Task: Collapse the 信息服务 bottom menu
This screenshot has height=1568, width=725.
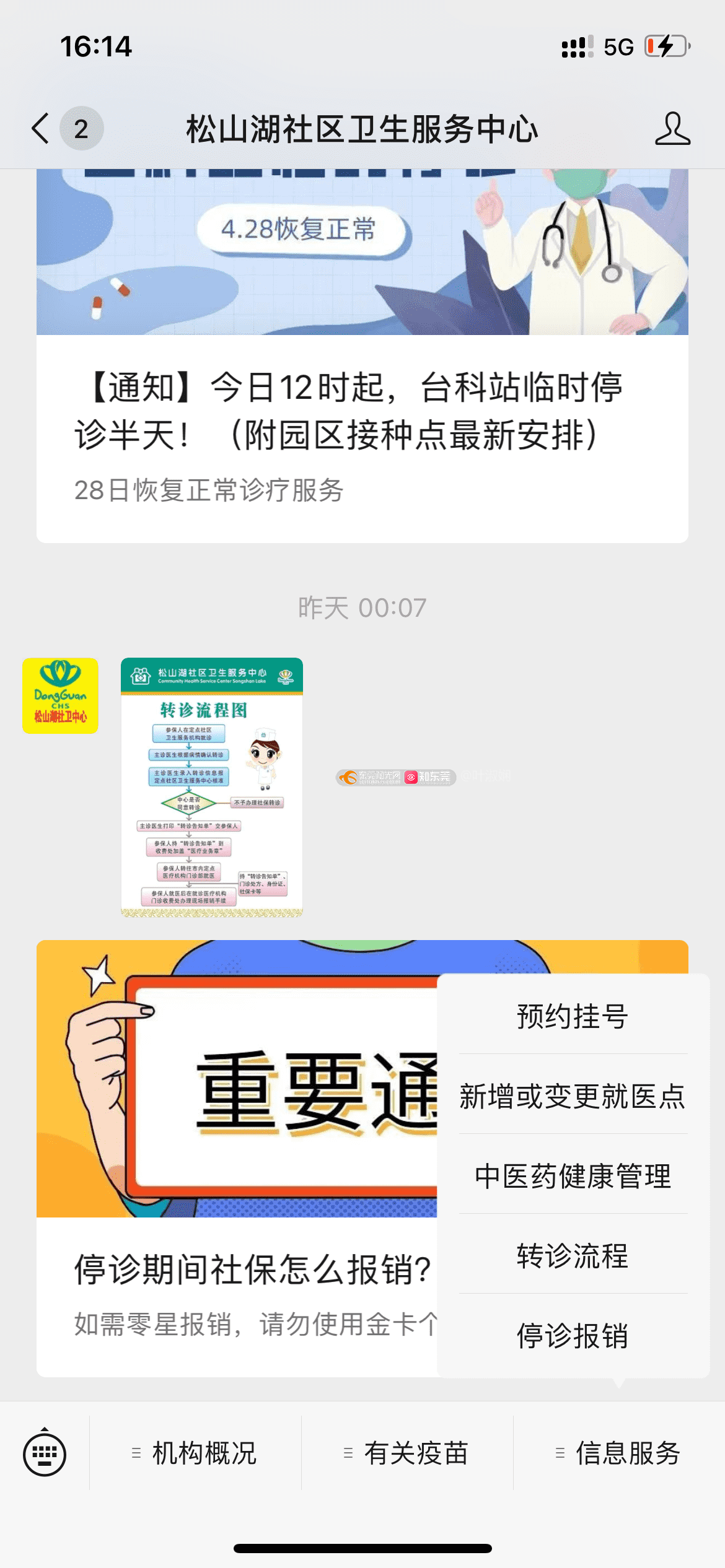Action: pyautogui.click(x=619, y=1453)
